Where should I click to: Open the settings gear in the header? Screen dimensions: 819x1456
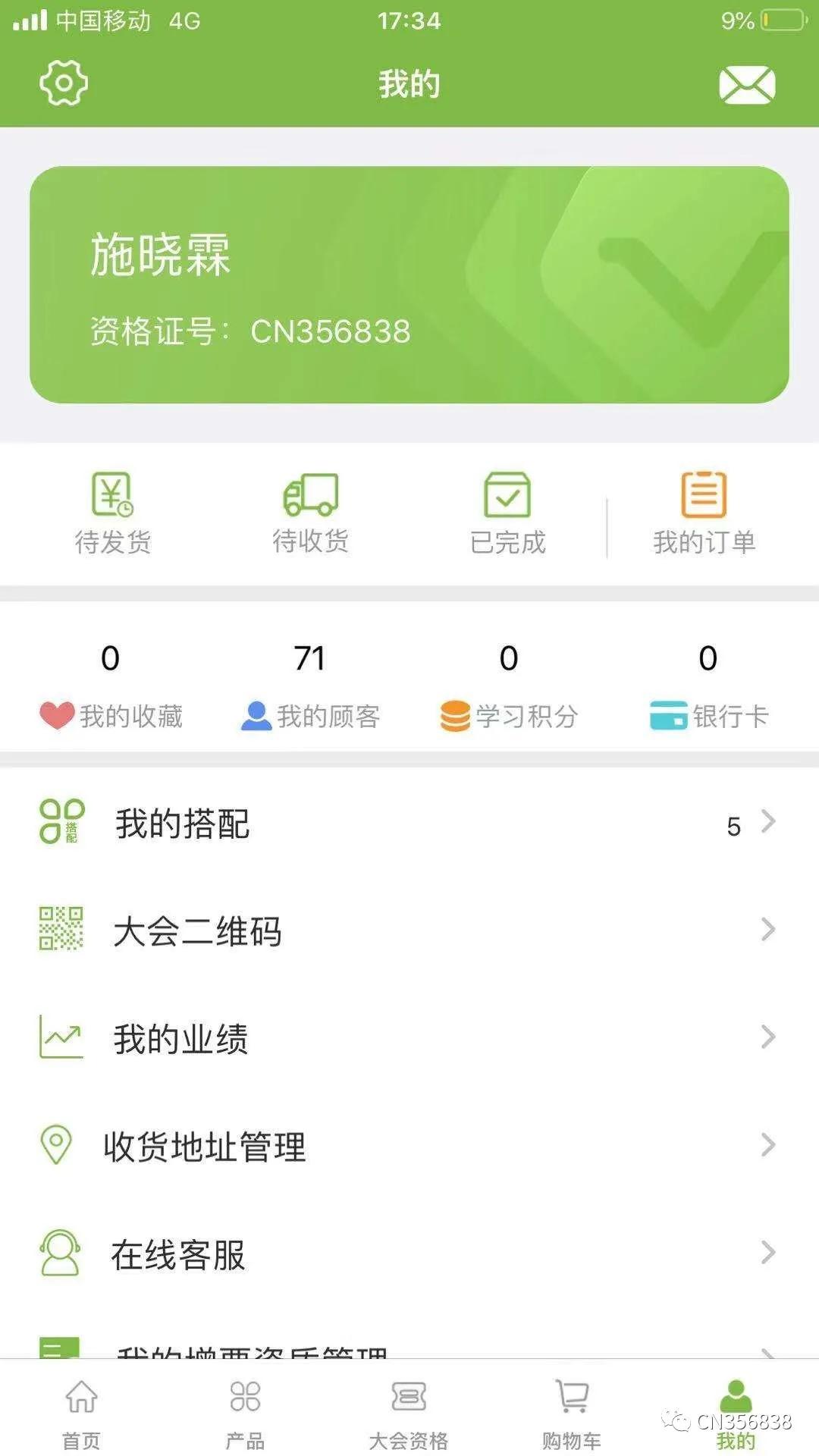coord(64,83)
